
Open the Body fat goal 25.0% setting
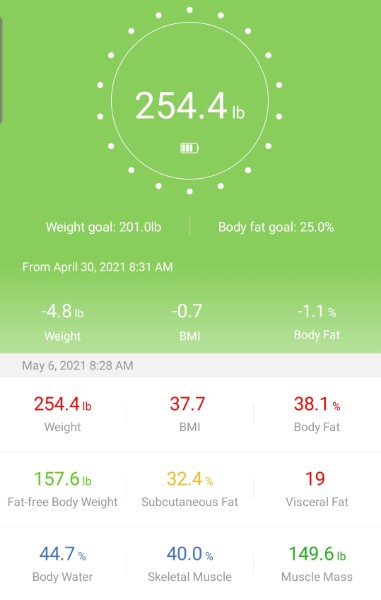pos(276,227)
